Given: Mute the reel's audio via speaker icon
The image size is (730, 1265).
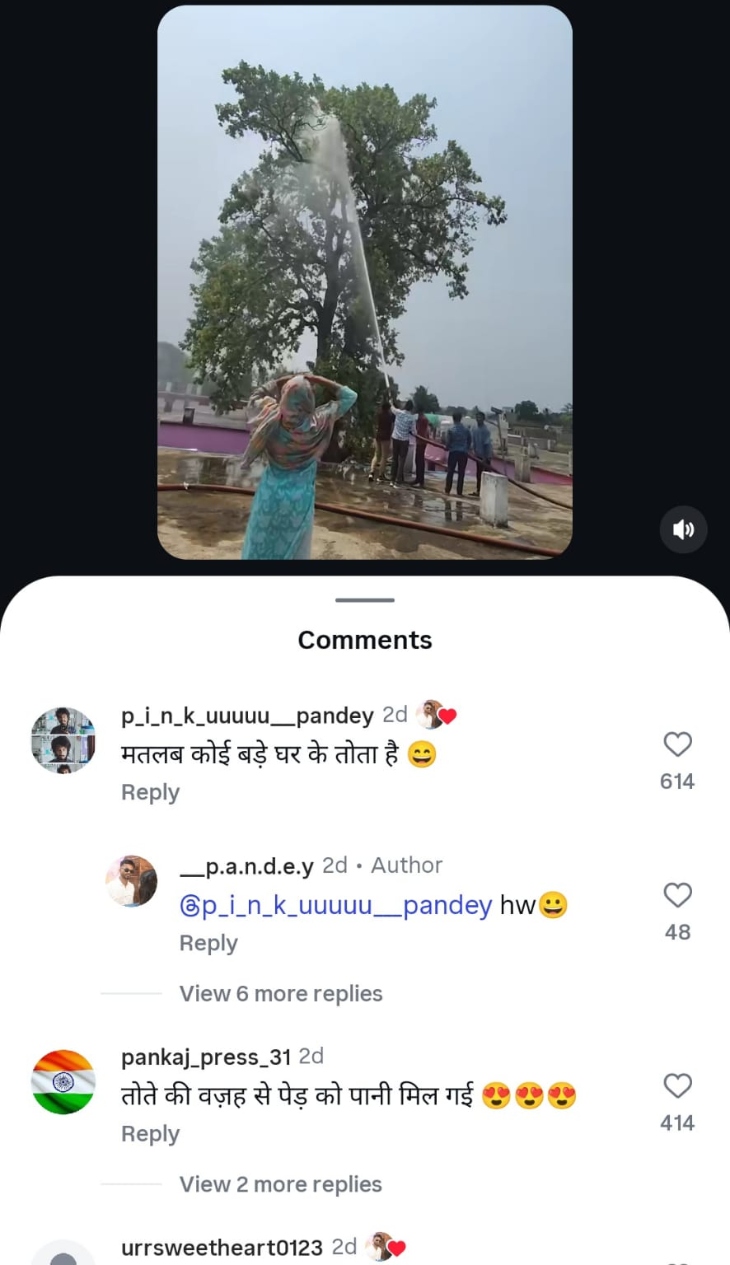Looking at the screenshot, I should 683,529.
